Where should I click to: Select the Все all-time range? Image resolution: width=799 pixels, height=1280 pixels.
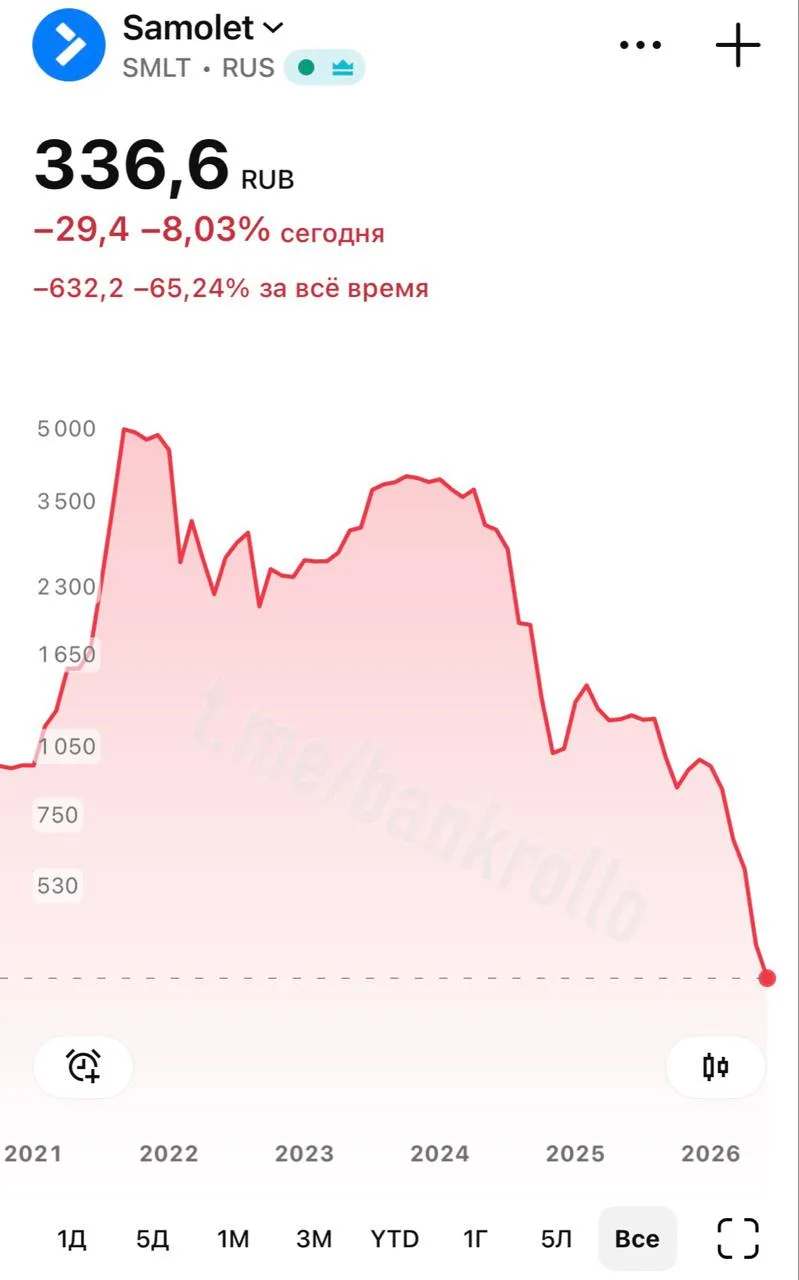pos(637,1239)
